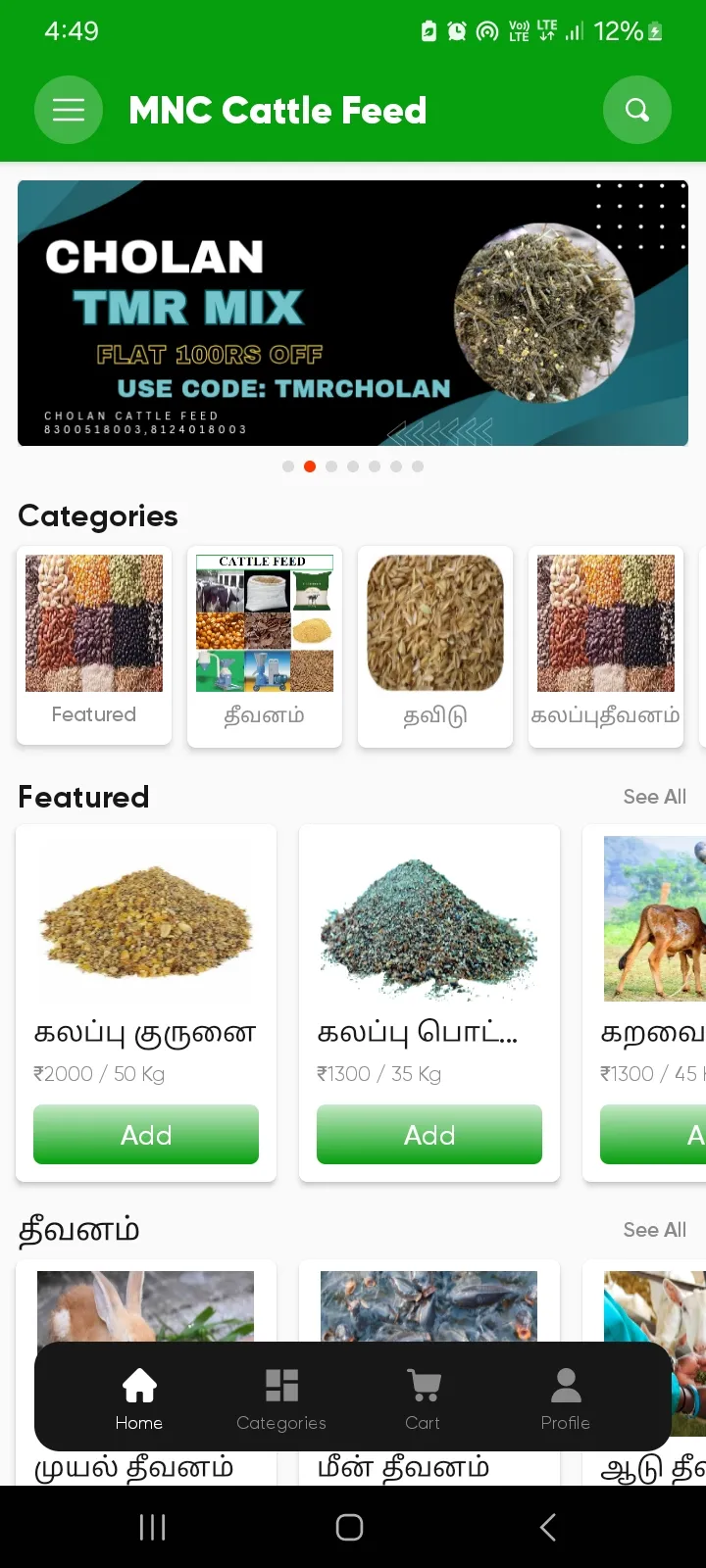
Task: Open the Categories icon in bottom navigation
Action: (280, 1396)
